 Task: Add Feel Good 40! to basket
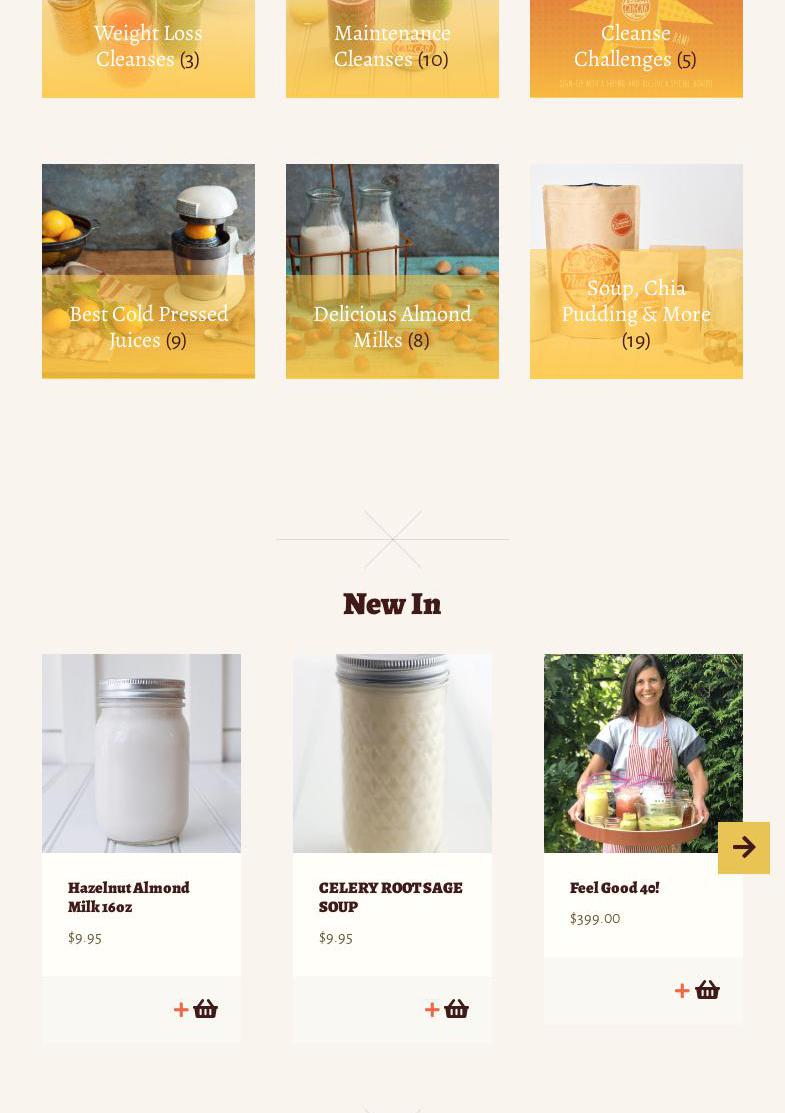(698, 990)
